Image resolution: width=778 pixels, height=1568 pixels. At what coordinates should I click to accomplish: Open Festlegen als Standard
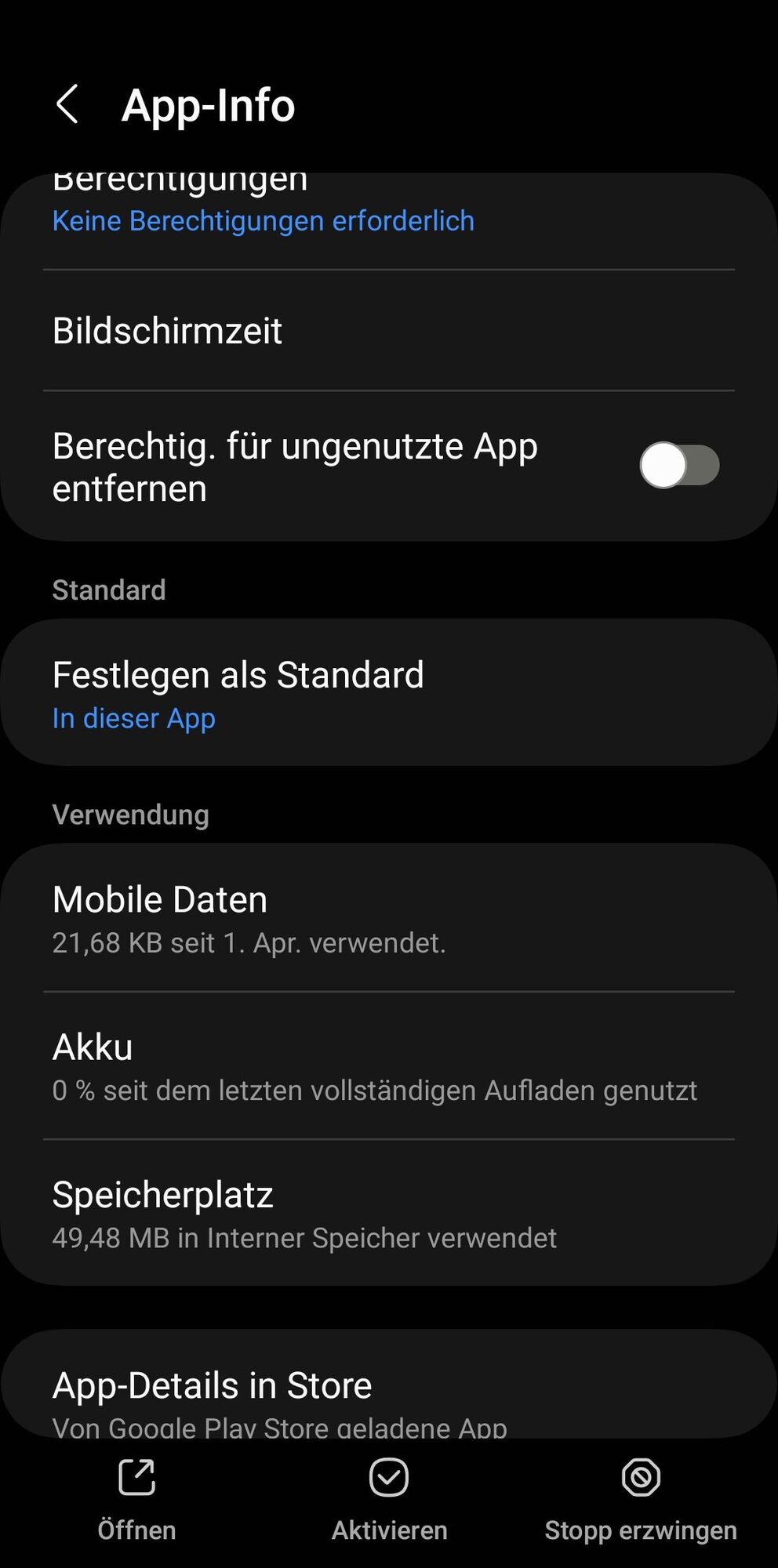tap(388, 694)
